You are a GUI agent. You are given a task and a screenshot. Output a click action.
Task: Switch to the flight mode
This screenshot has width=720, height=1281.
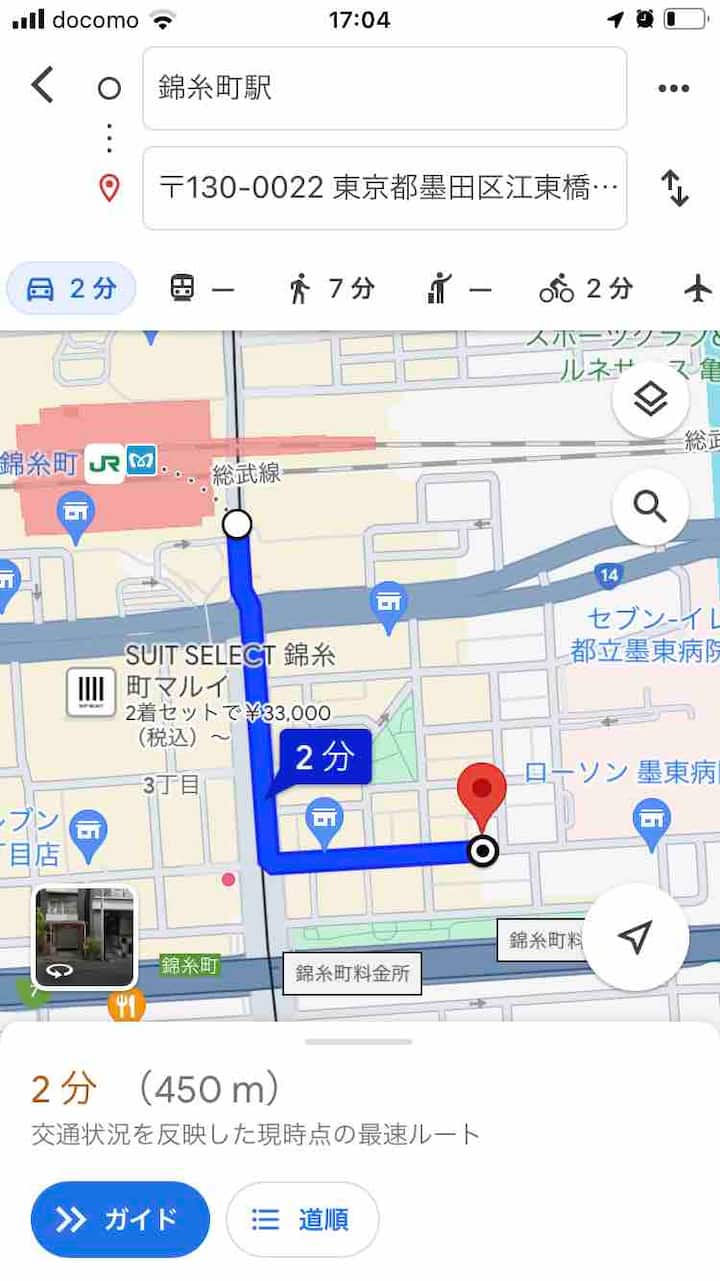(697, 289)
